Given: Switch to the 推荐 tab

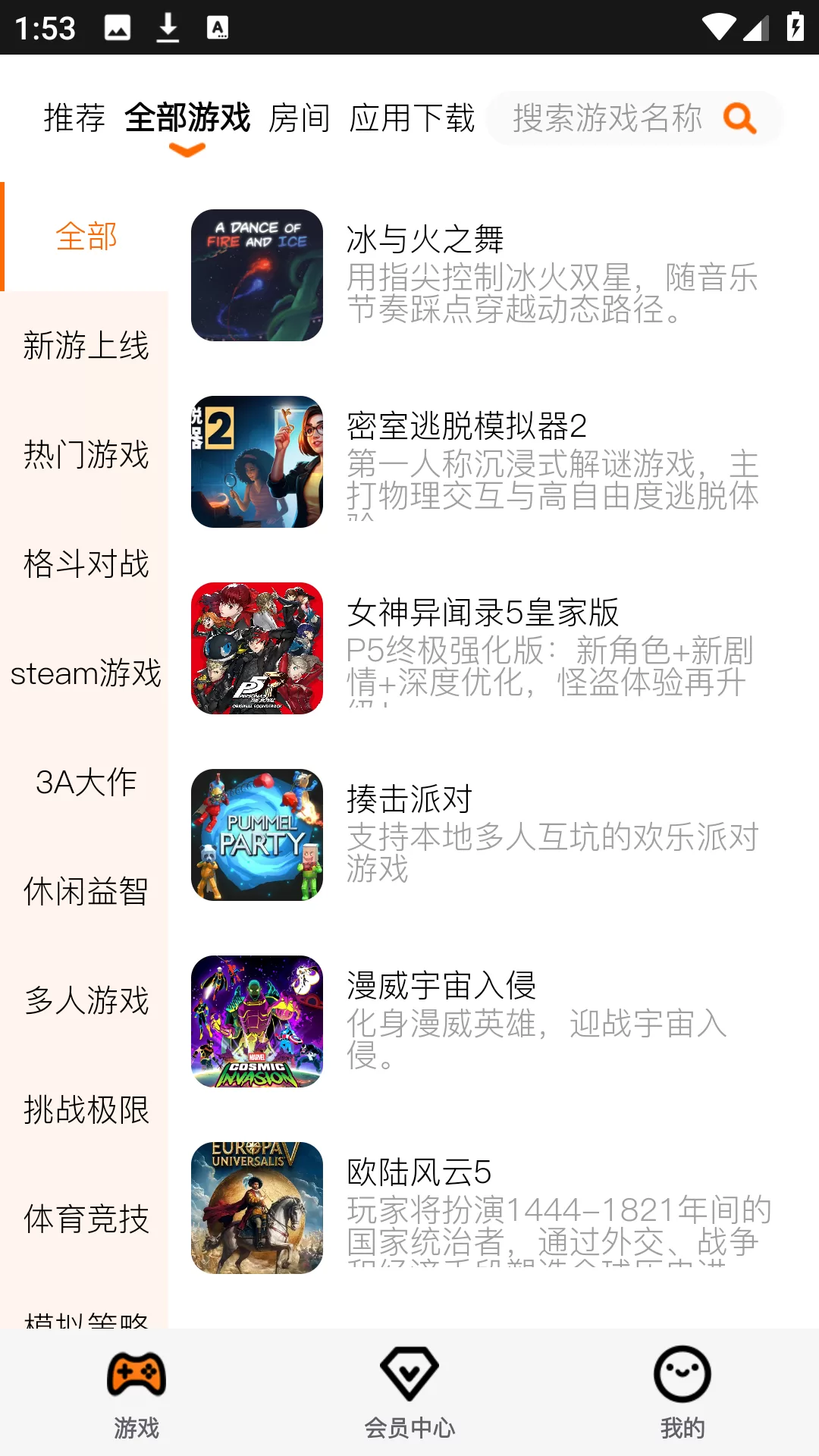Looking at the screenshot, I should pyautogui.click(x=74, y=118).
